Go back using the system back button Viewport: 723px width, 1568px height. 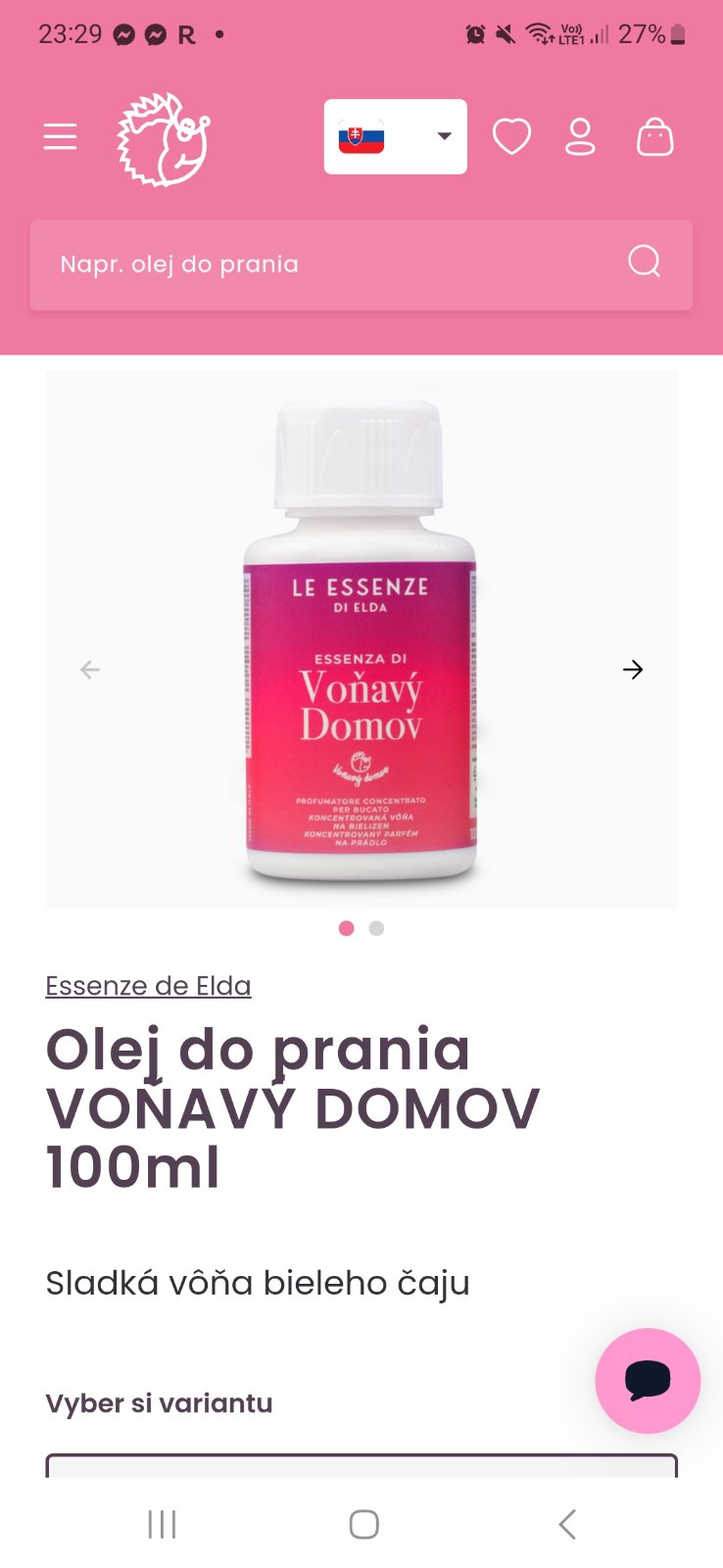click(x=566, y=1524)
